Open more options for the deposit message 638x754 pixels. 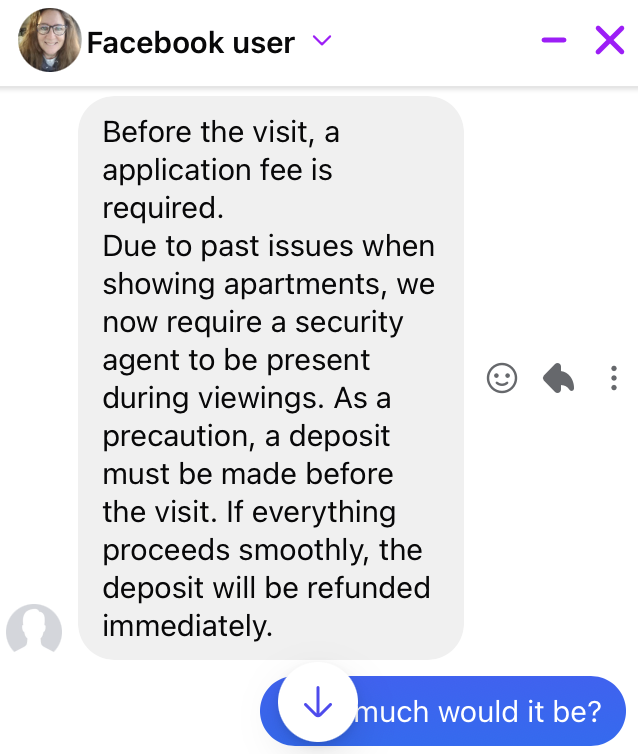click(614, 377)
